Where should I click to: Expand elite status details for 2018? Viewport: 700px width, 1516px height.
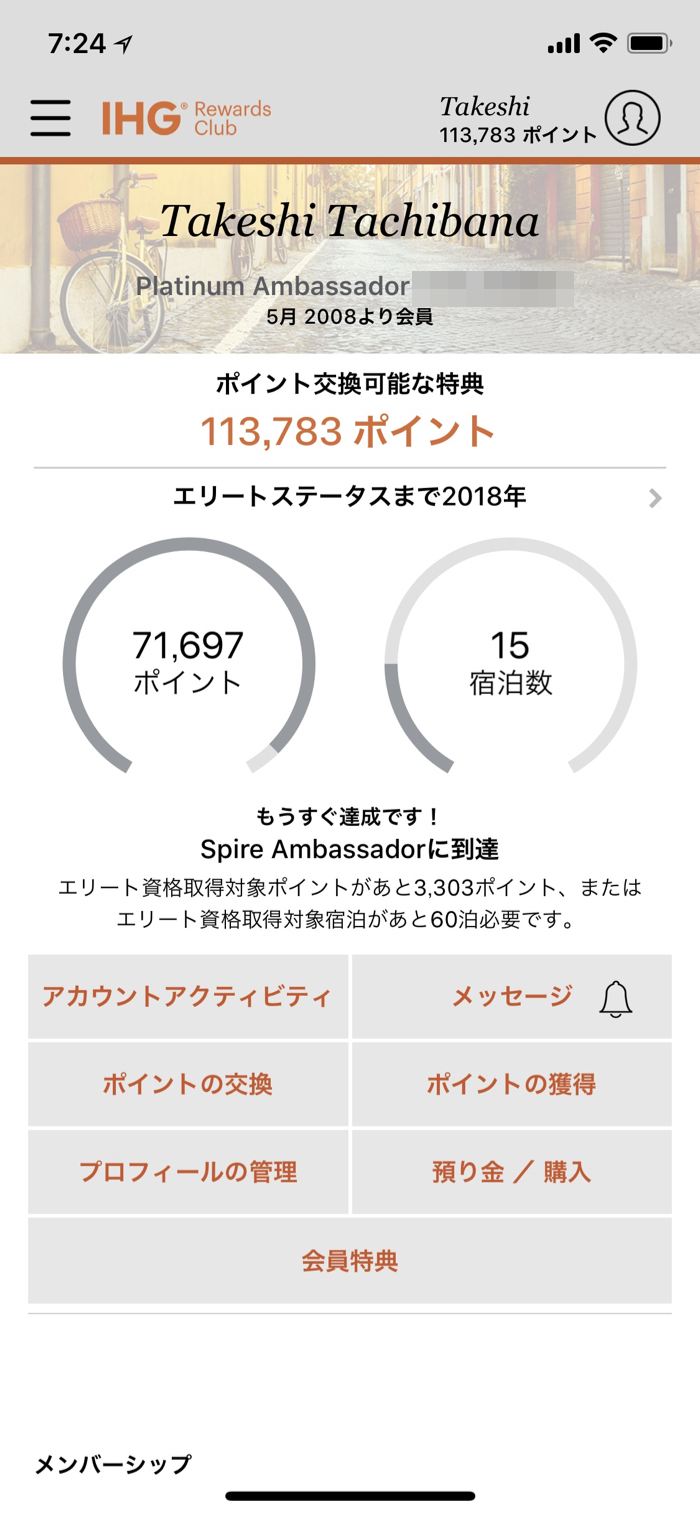(655, 498)
